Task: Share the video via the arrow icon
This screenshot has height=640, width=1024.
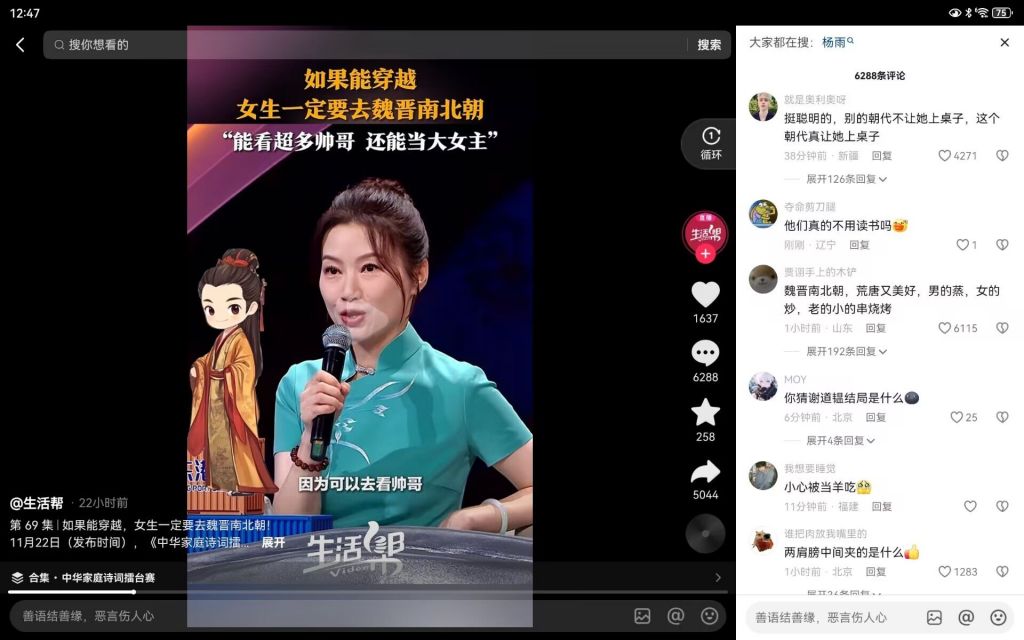Action: [705, 471]
